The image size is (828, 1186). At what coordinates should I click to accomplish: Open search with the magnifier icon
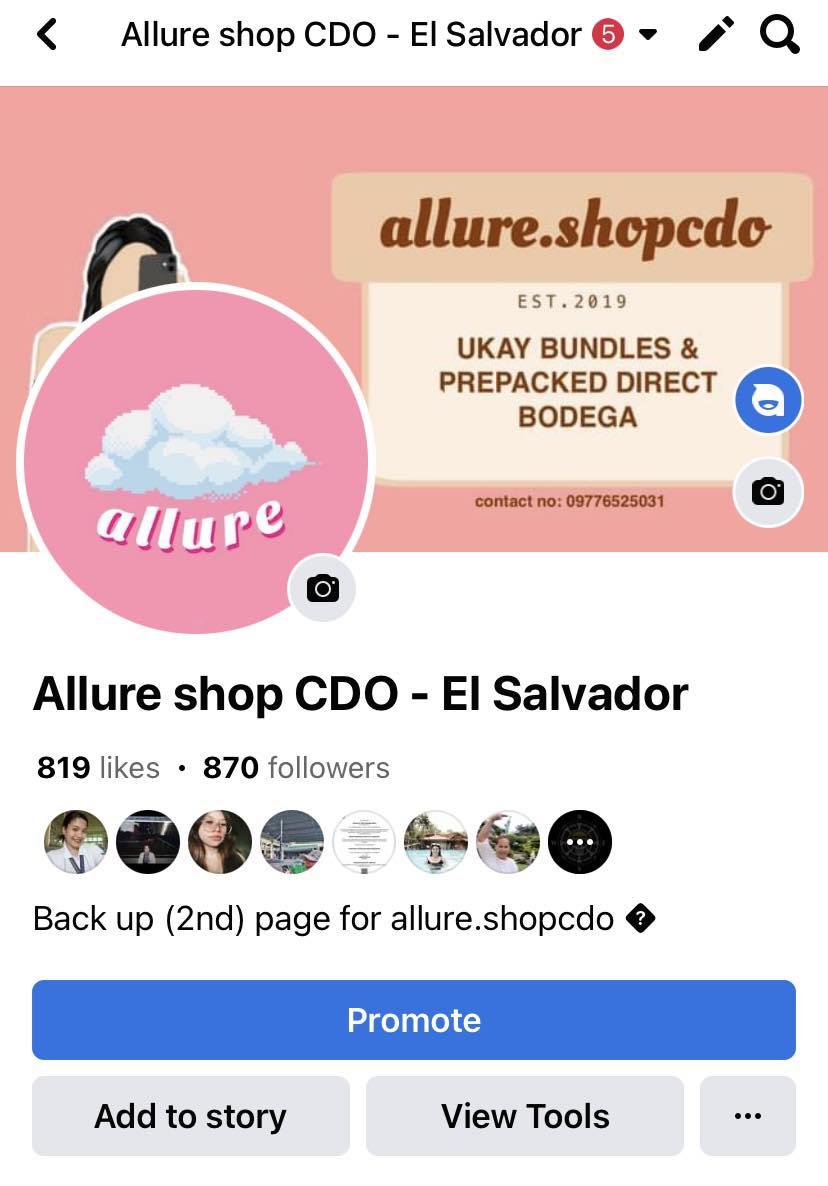tap(780, 36)
